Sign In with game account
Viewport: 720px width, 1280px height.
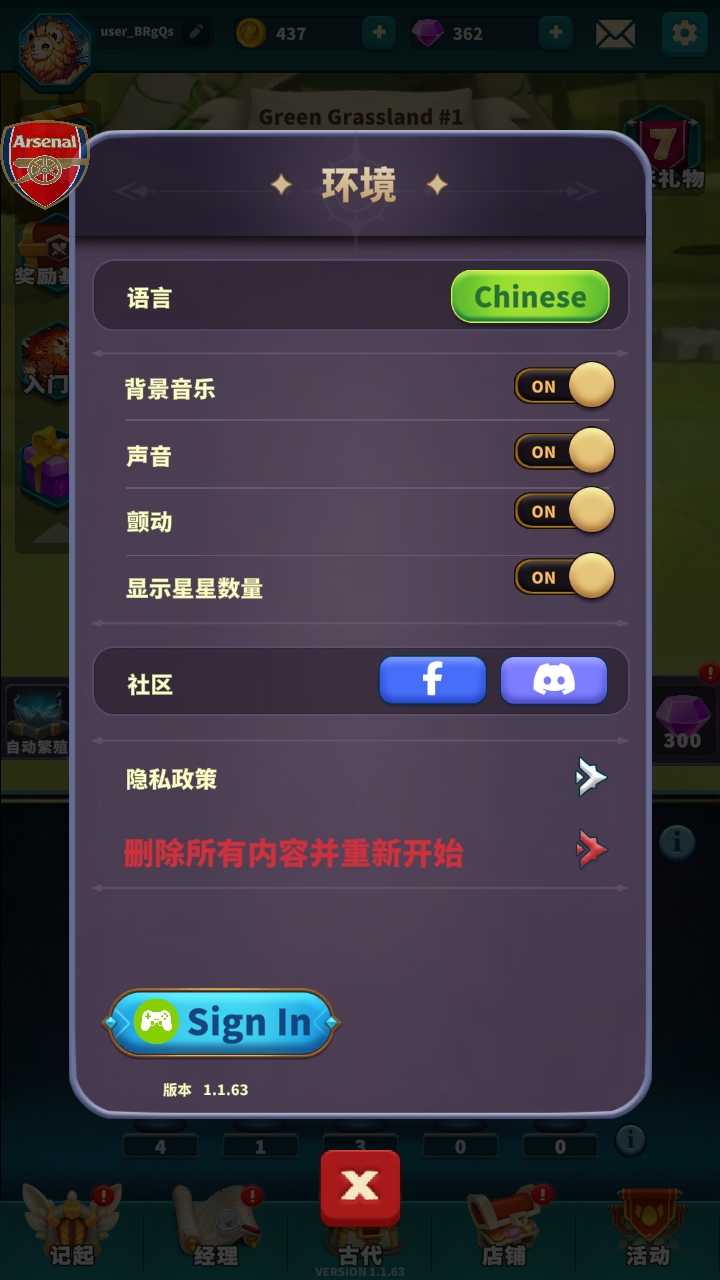[x=221, y=1022]
